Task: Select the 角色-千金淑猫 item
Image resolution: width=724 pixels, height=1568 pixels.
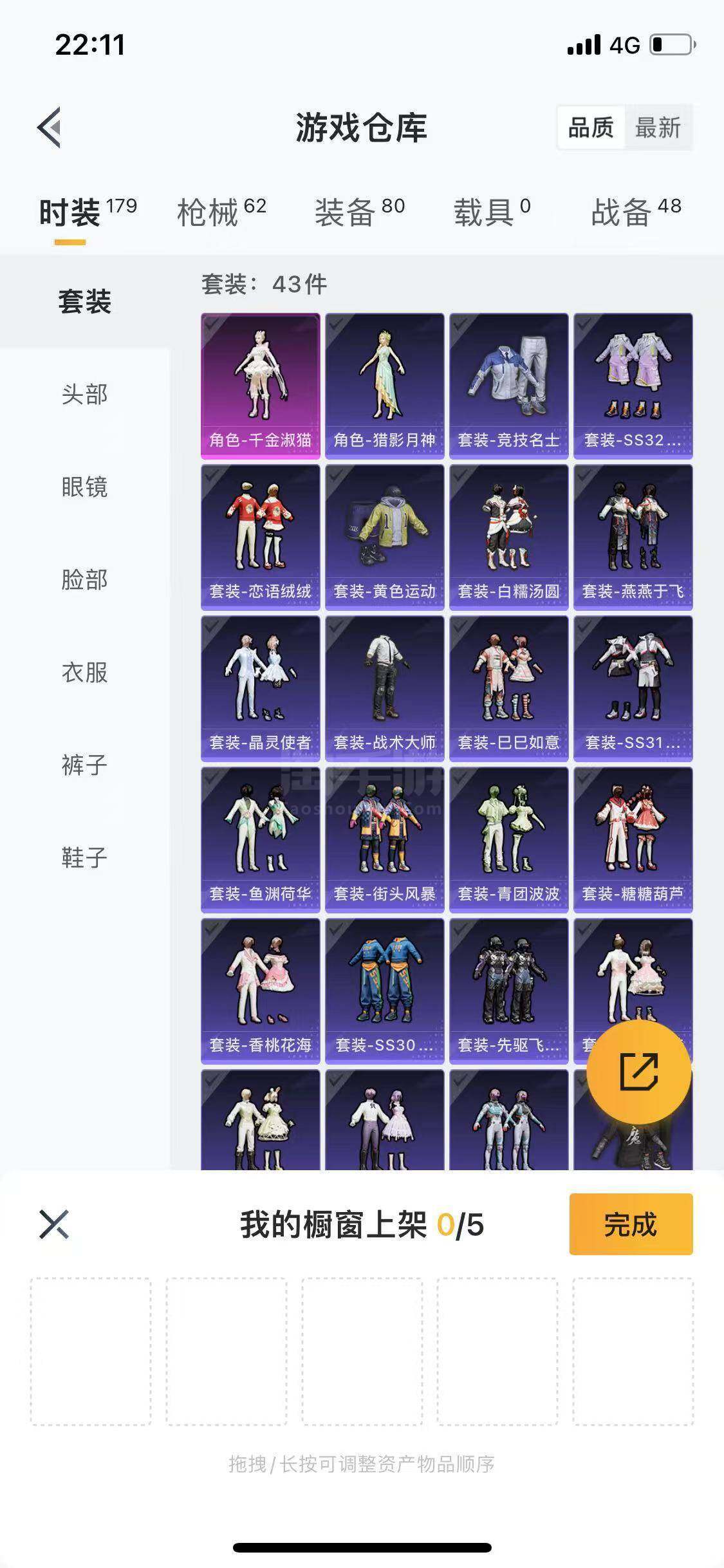Action: (260, 386)
